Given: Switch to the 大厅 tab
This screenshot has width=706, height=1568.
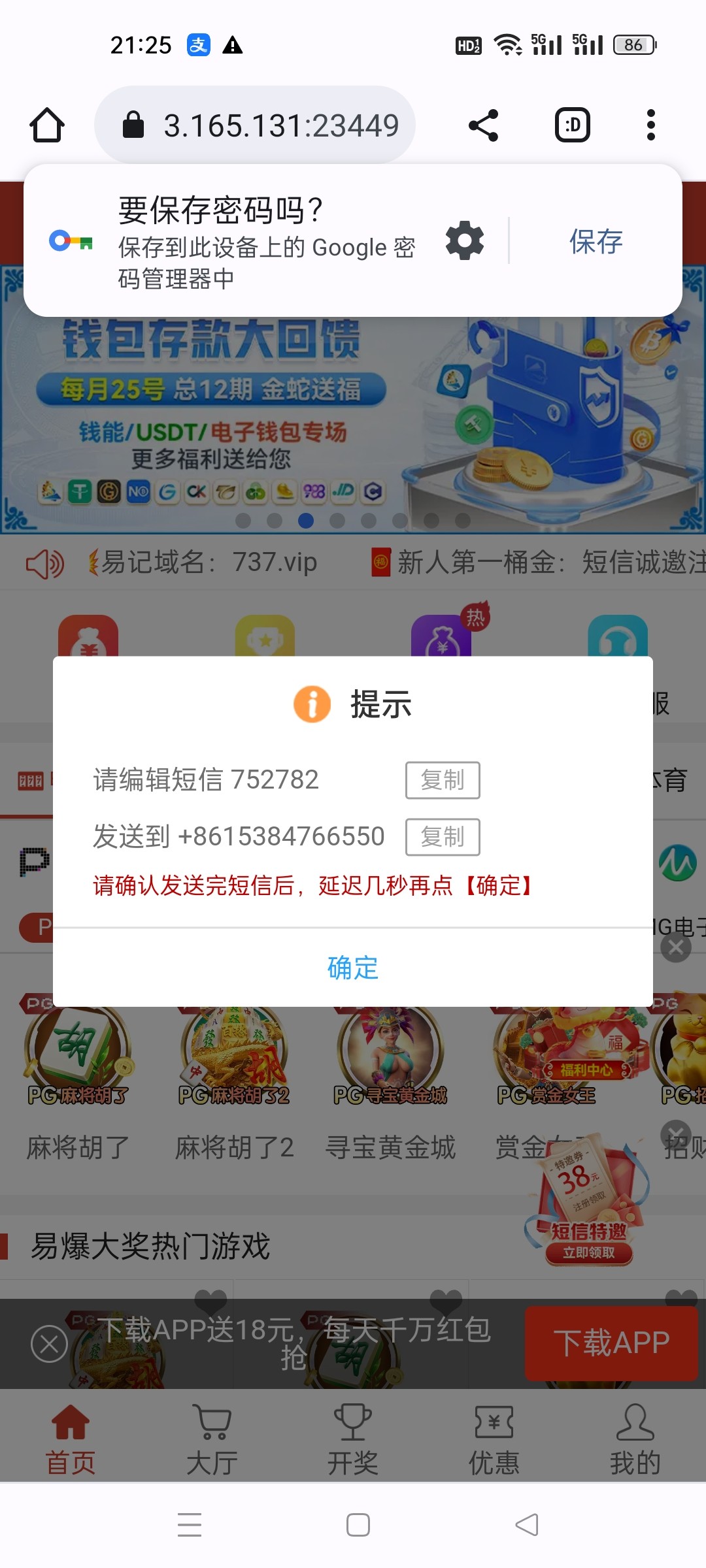Looking at the screenshot, I should coord(212,1441).
